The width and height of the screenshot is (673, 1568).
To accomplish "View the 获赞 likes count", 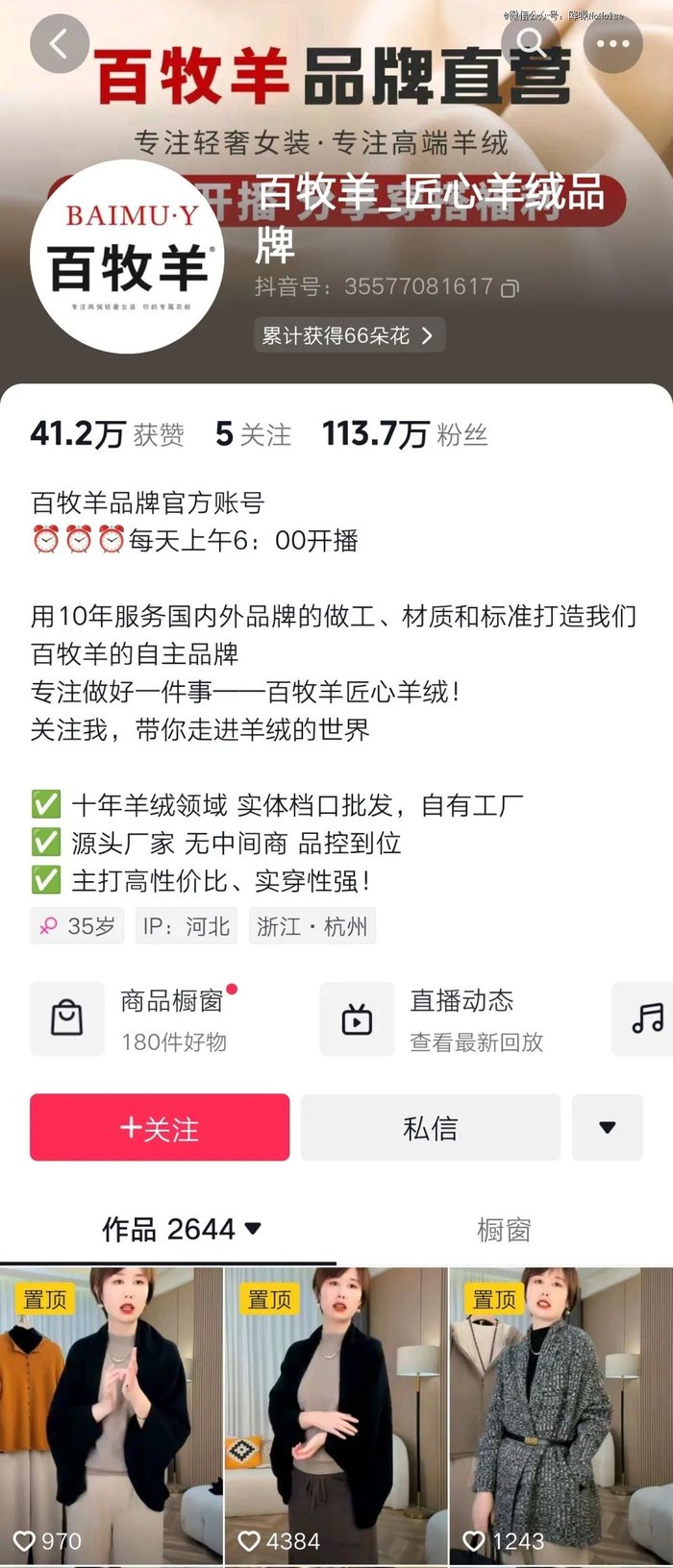I will [x=107, y=434].
